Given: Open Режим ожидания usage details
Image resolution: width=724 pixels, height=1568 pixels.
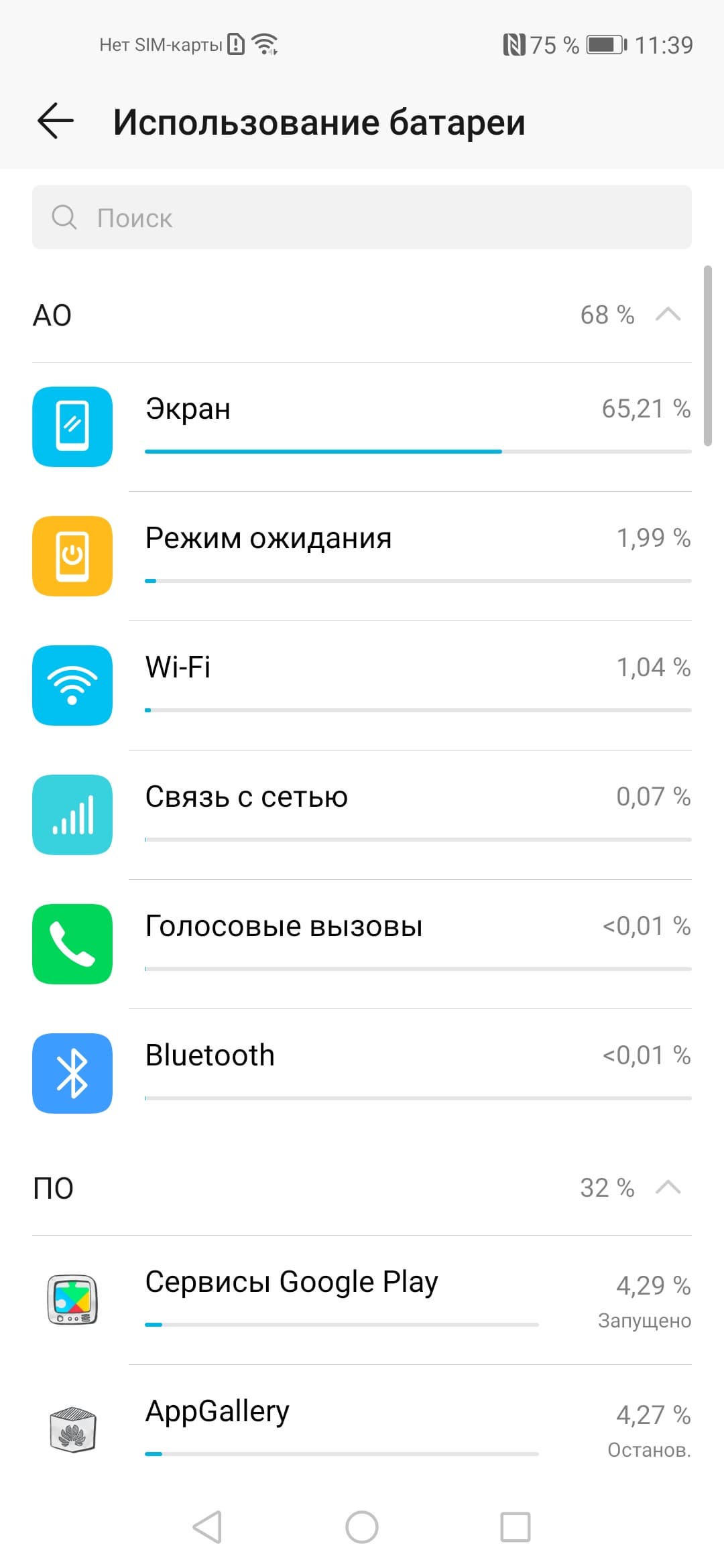Looking at the screenshot, I should point(362,556).
